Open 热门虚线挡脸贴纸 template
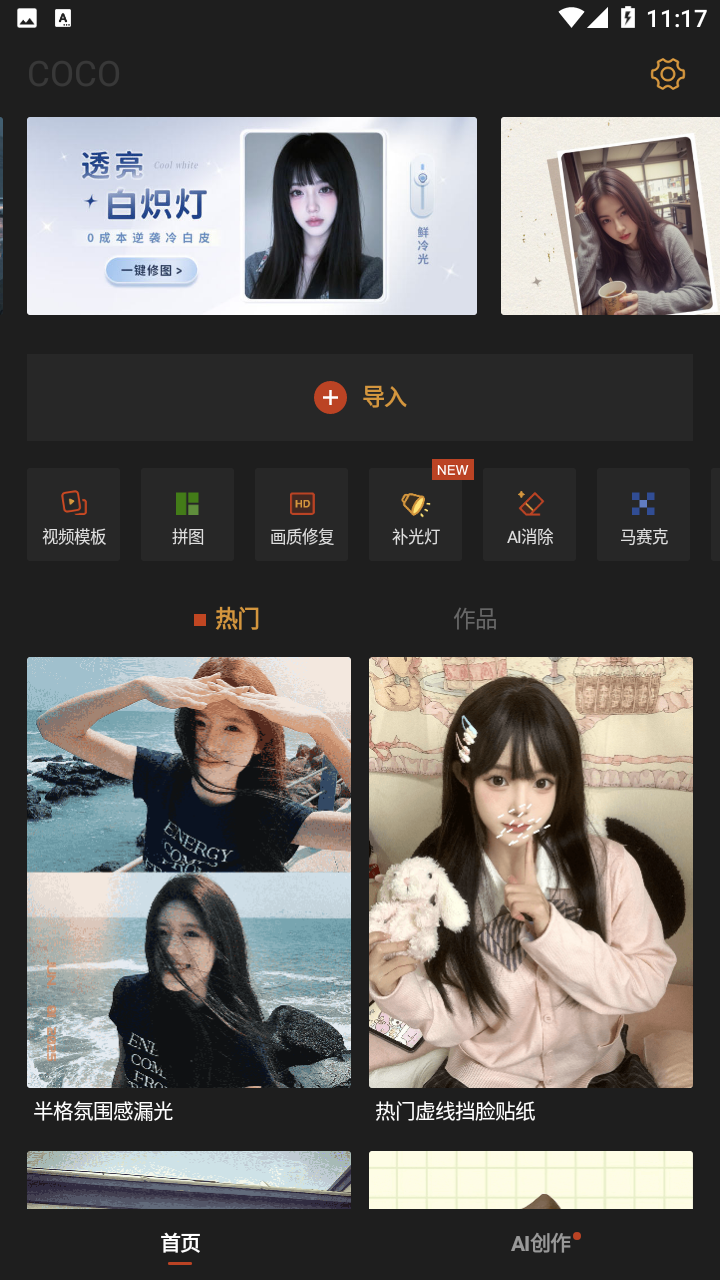The width and height of the screenshot is (720, 1280). (x=531, y=872)
